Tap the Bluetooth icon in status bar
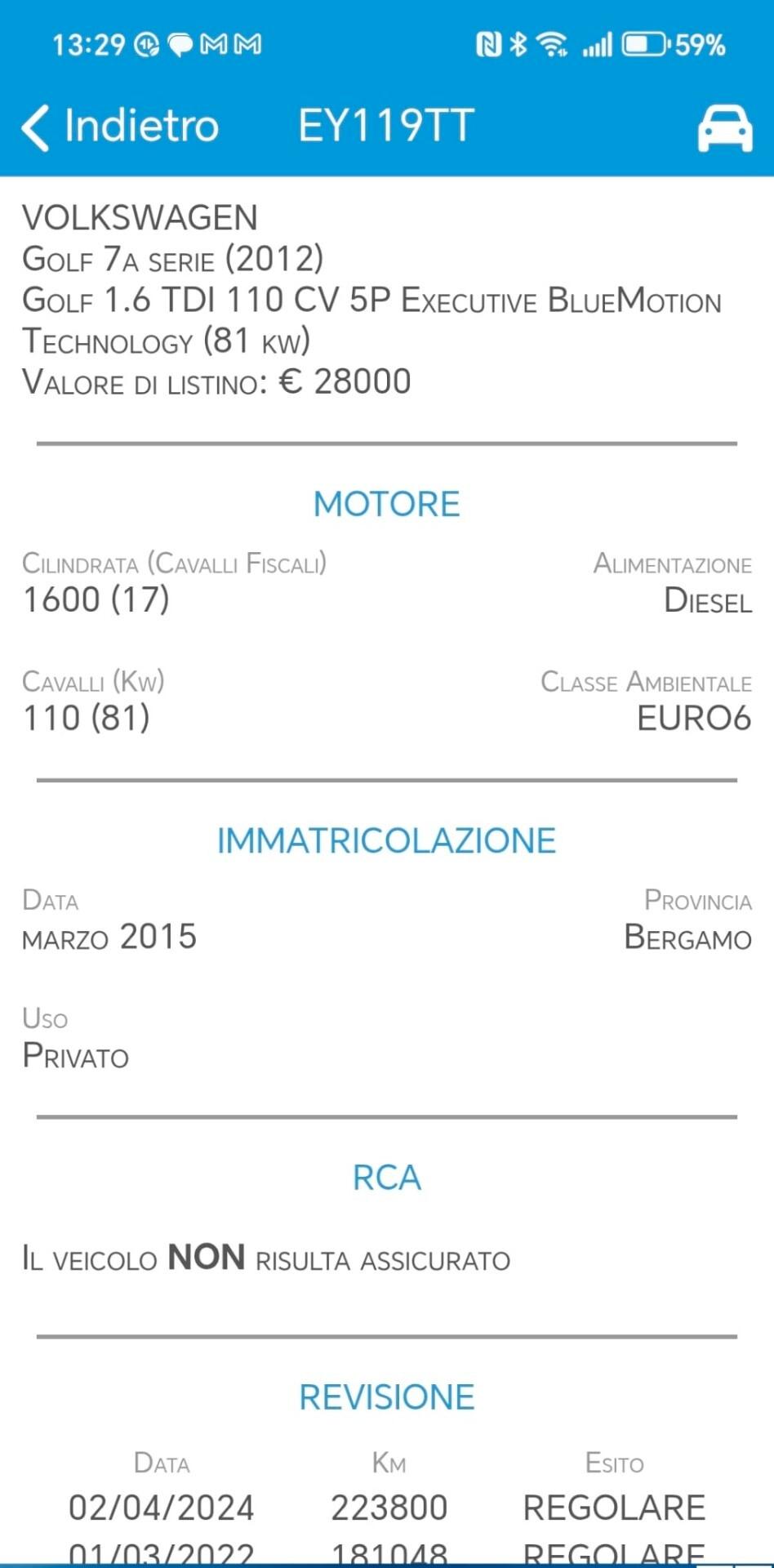Screen dimensions: 774x1568 coord(520,45)
